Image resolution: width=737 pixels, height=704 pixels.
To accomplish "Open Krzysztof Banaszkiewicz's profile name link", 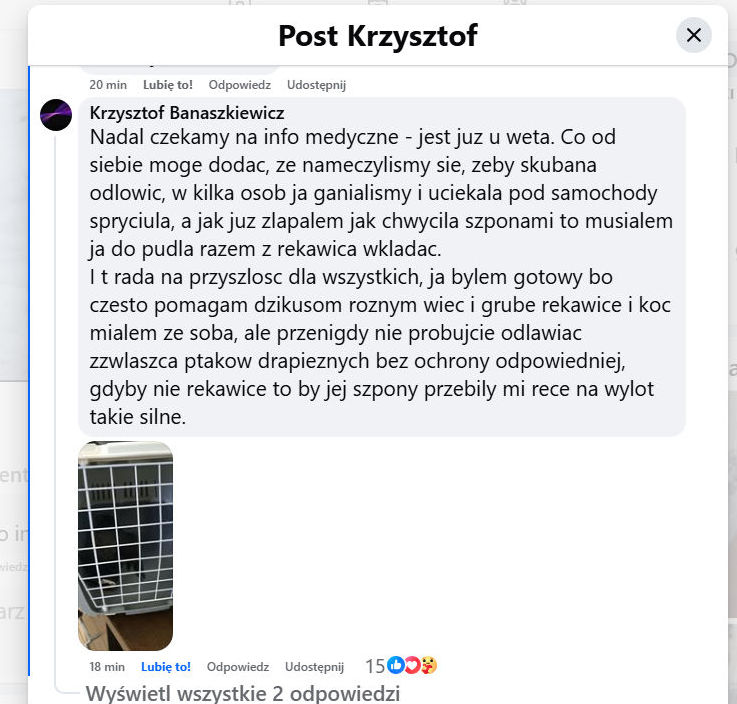I will click(187, 114).
